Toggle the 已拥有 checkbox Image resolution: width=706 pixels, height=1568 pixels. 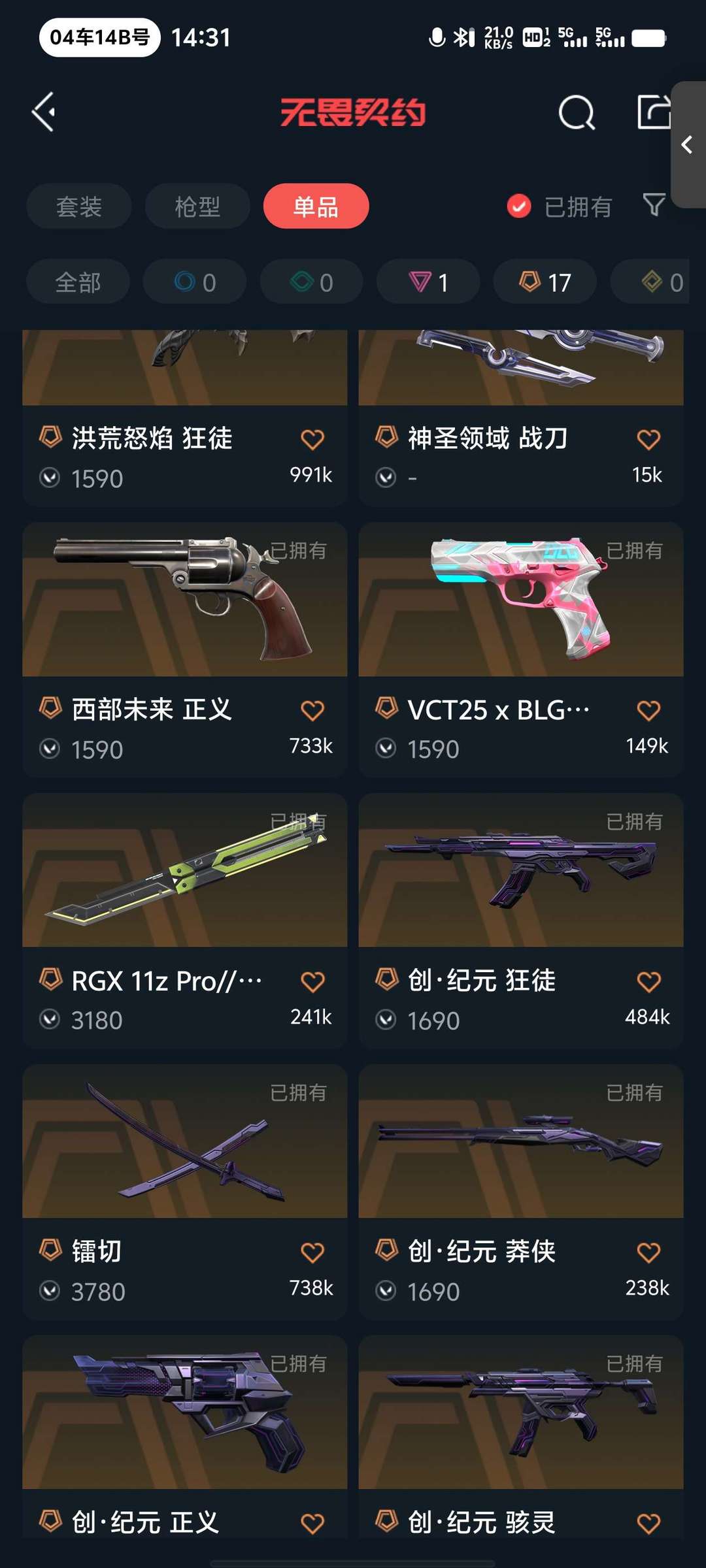click(x=519, y=206)
